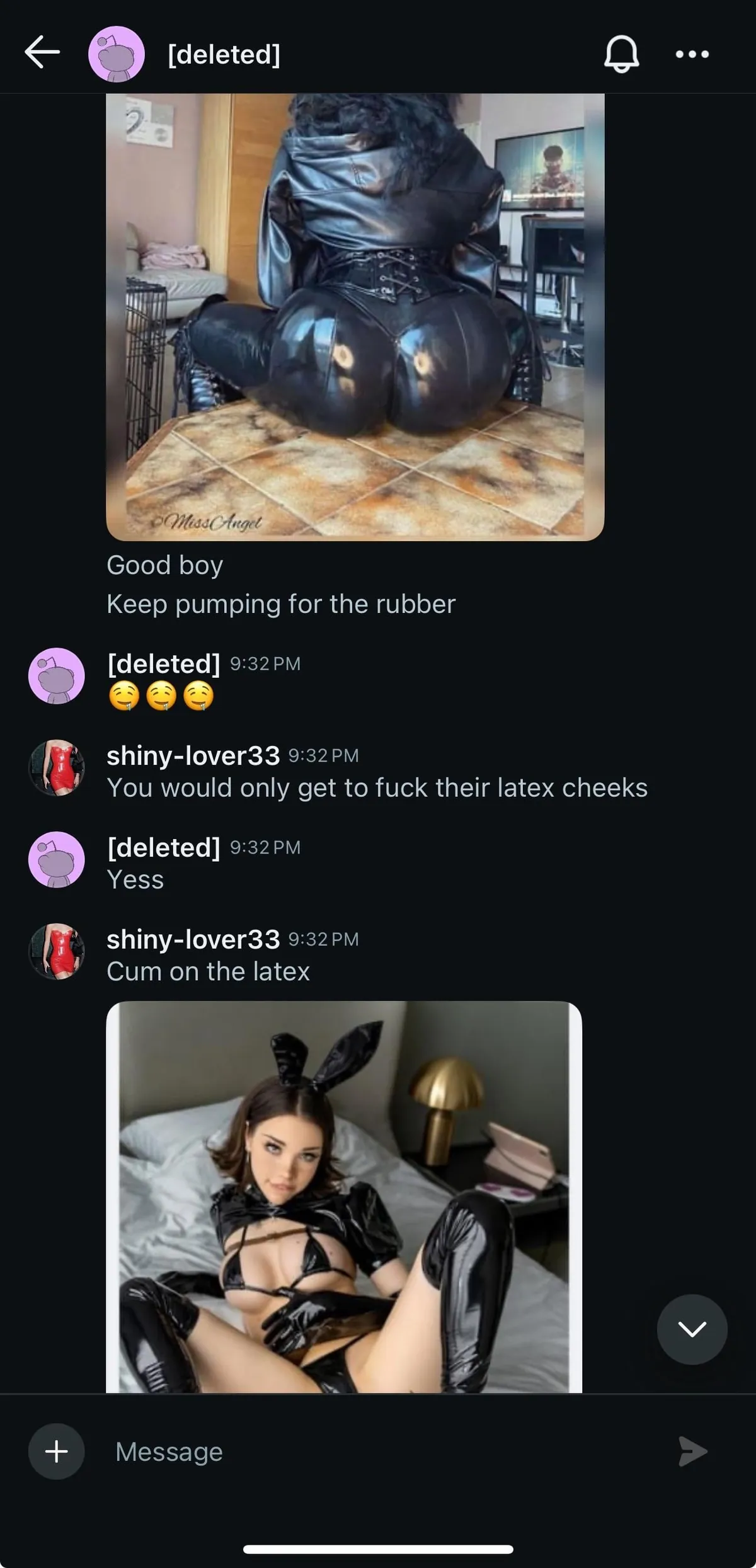Tap the plus attachment button
The width and height of the screenshot is (756, 1568).
(x=57, y=1451)
